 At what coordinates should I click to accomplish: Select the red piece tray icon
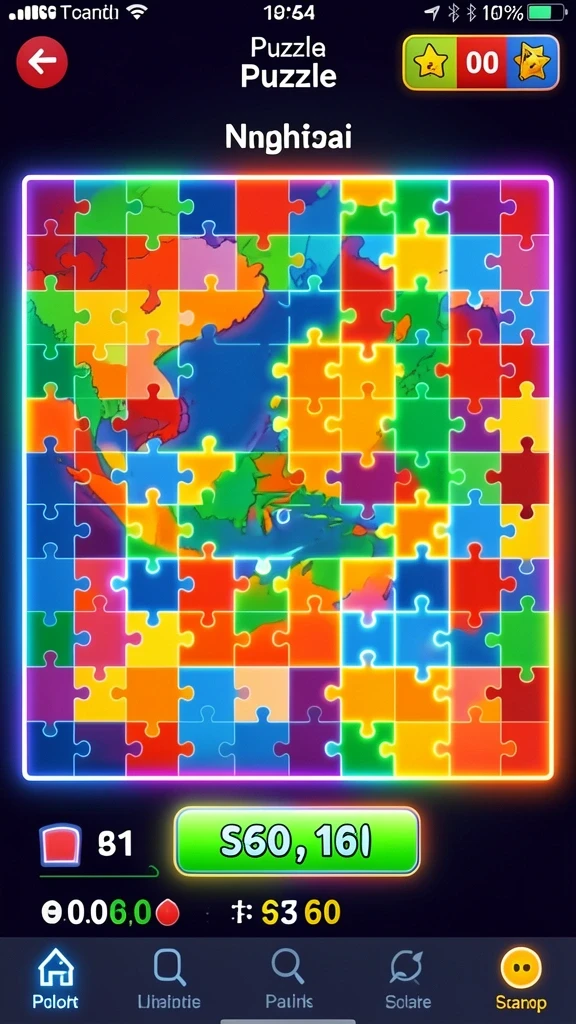point(60,844)
